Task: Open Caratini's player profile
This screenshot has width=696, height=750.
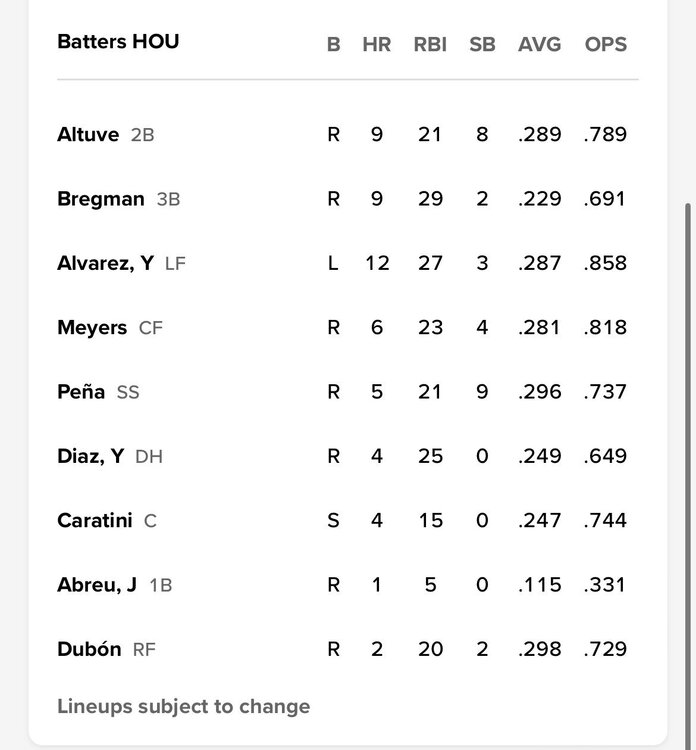Action: click(x=94, y=521)
